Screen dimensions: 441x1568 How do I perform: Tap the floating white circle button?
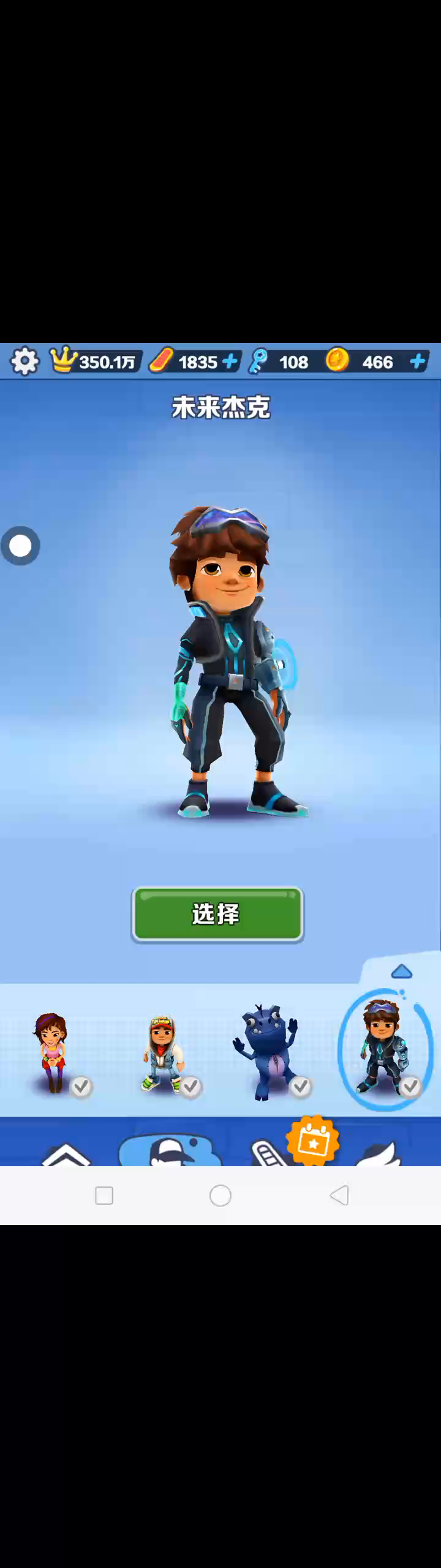point(20,545)
